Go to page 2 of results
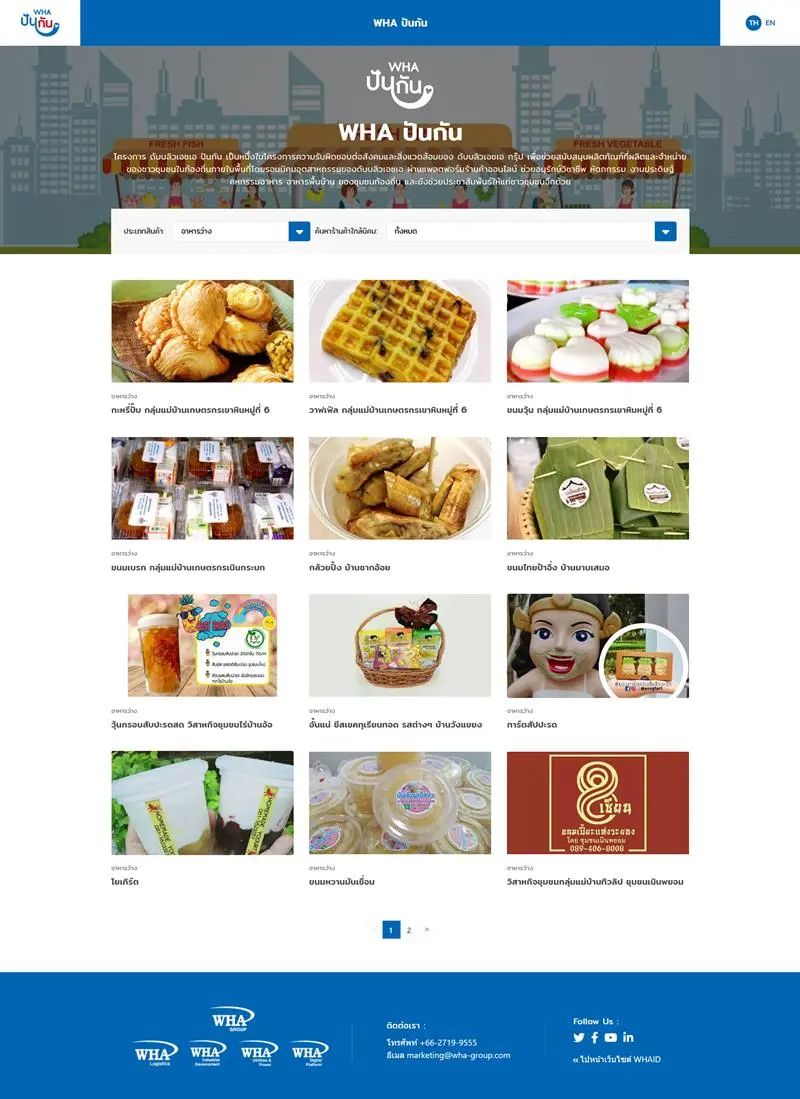The image size is (800, 1099). pyautogui.click(x=409, y=930)
